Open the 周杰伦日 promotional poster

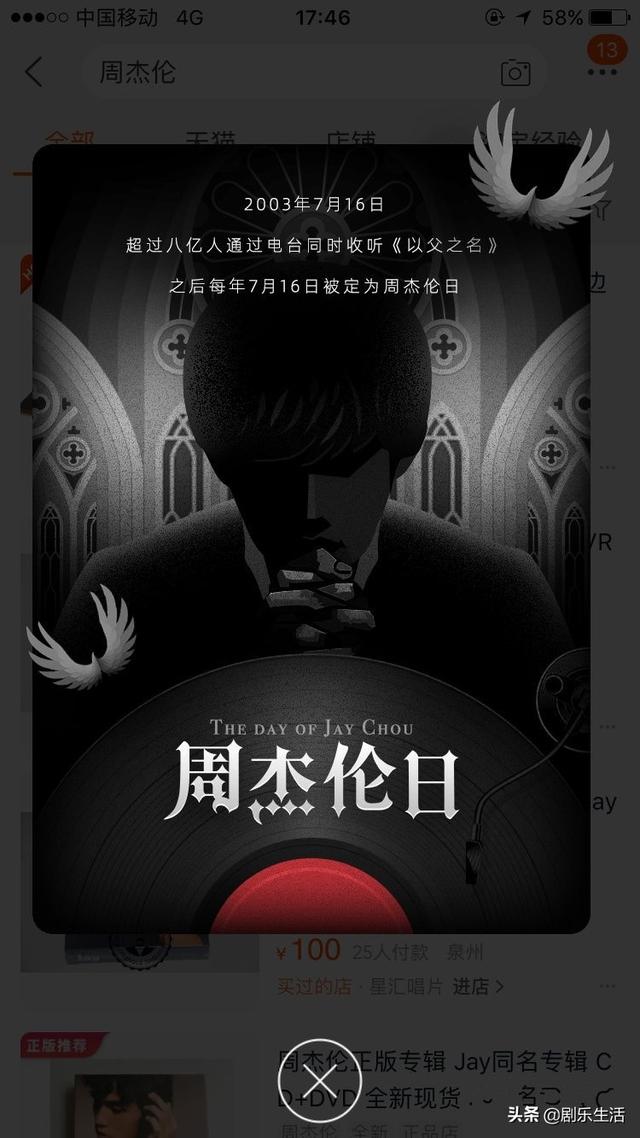(x=311, y=538)
